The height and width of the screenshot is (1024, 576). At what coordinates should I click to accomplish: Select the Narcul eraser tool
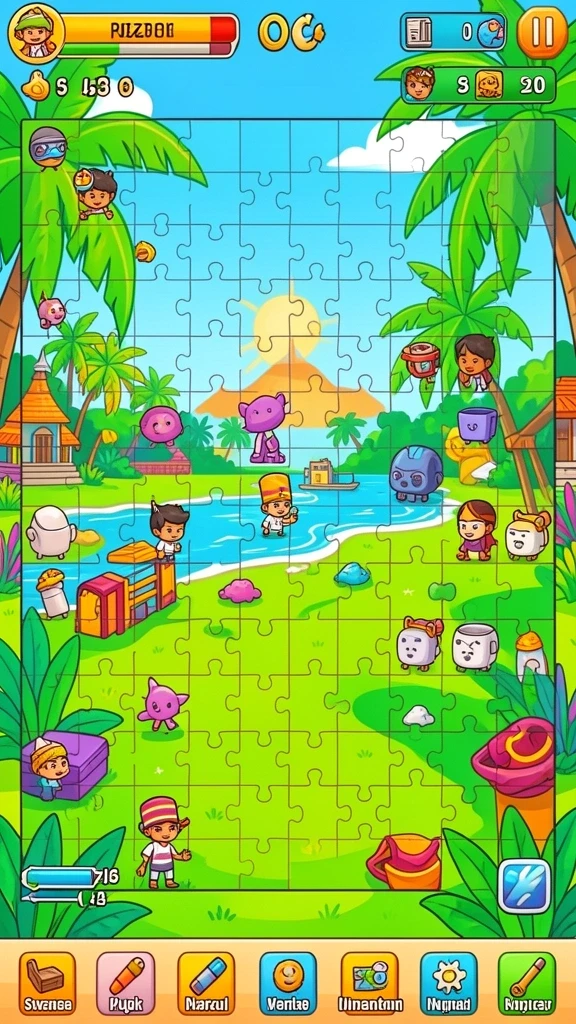click(206, 983)
